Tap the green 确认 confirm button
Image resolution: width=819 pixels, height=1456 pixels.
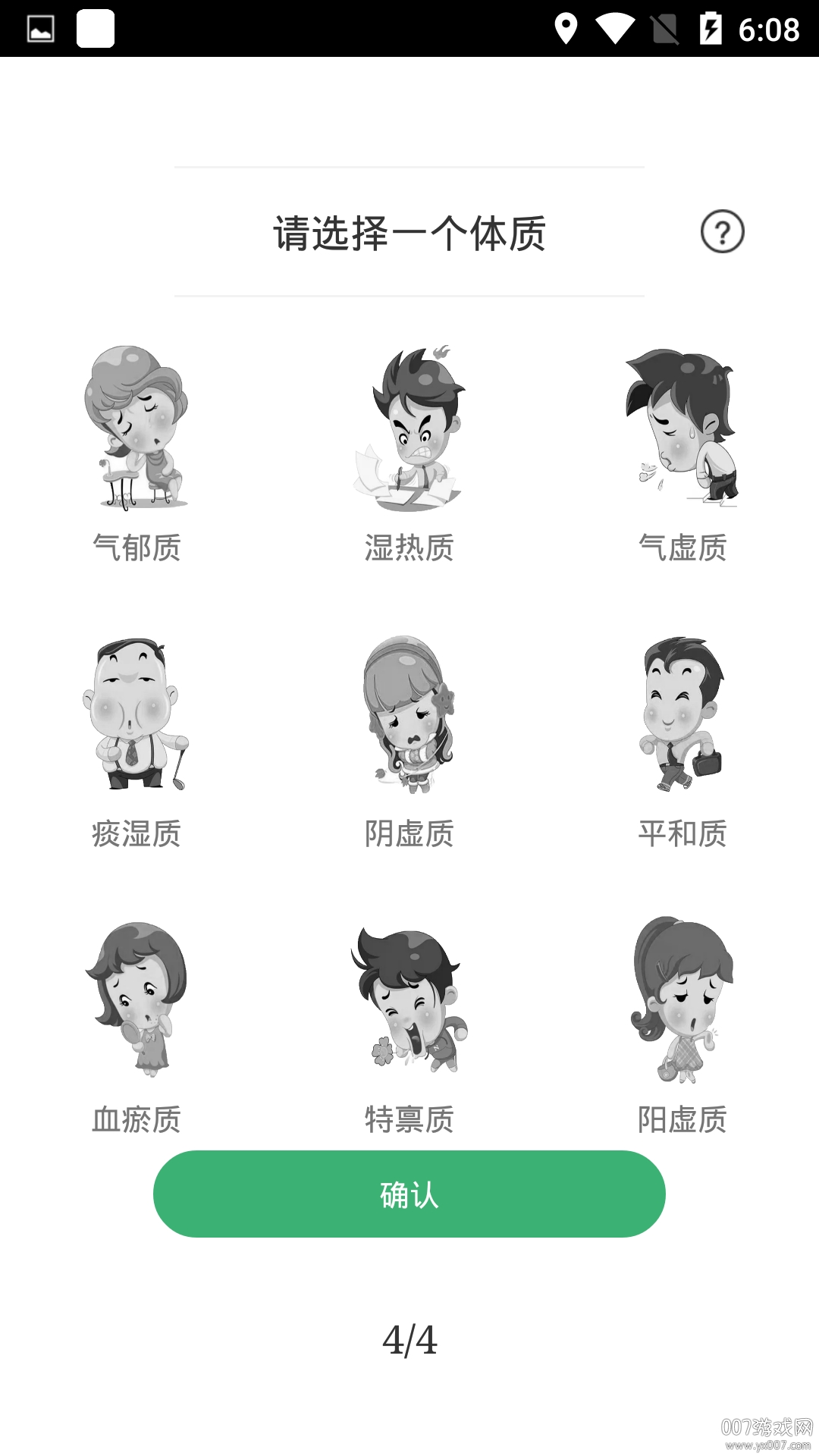tap(409, 1194)
